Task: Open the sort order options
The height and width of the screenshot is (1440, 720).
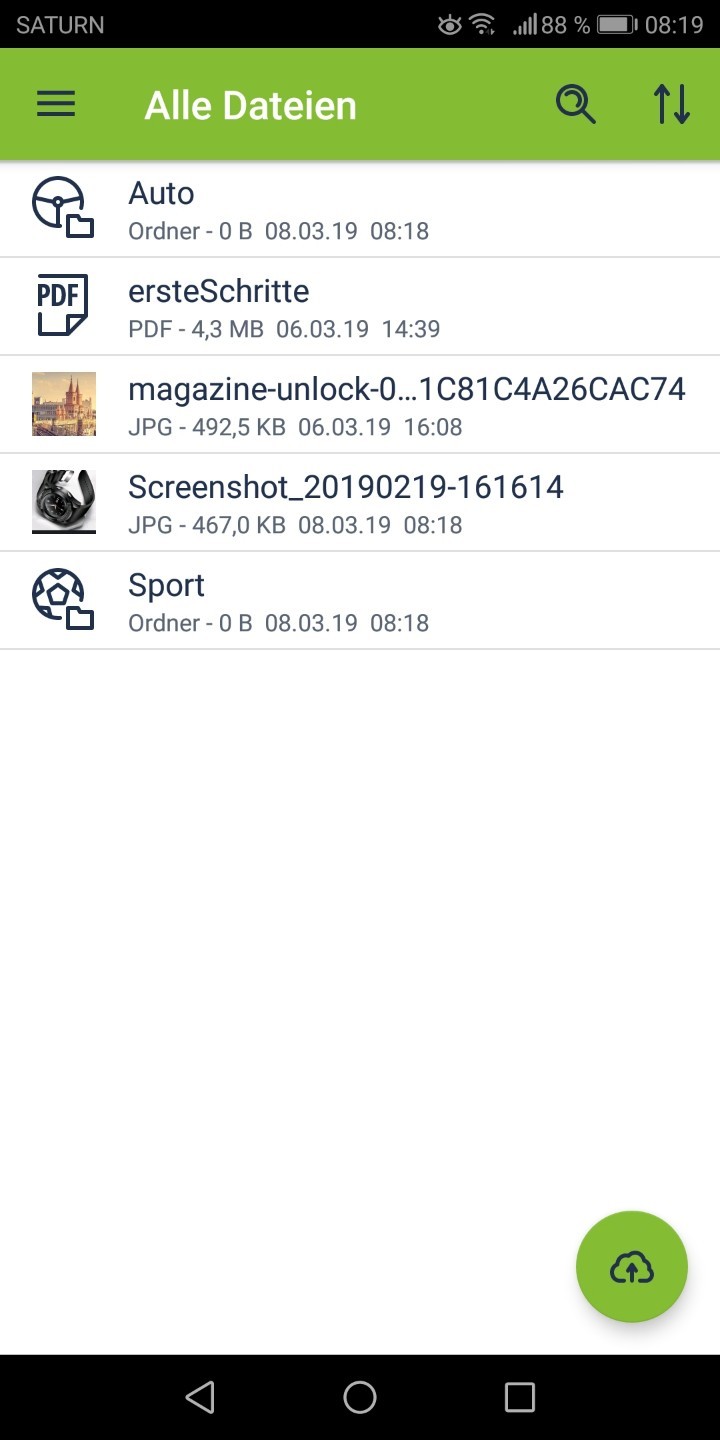Action: pos(672,104)
